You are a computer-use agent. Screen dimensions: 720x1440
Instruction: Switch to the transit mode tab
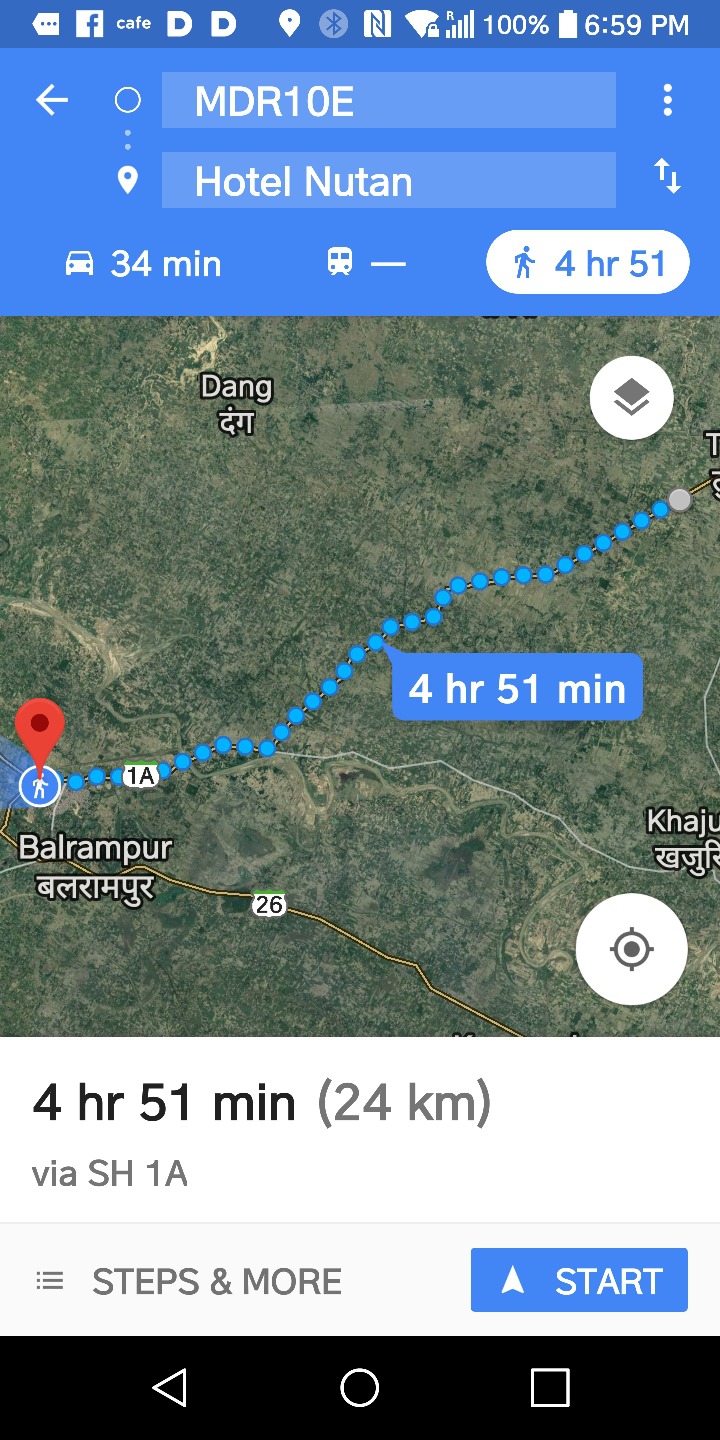[x=366, y=264]
